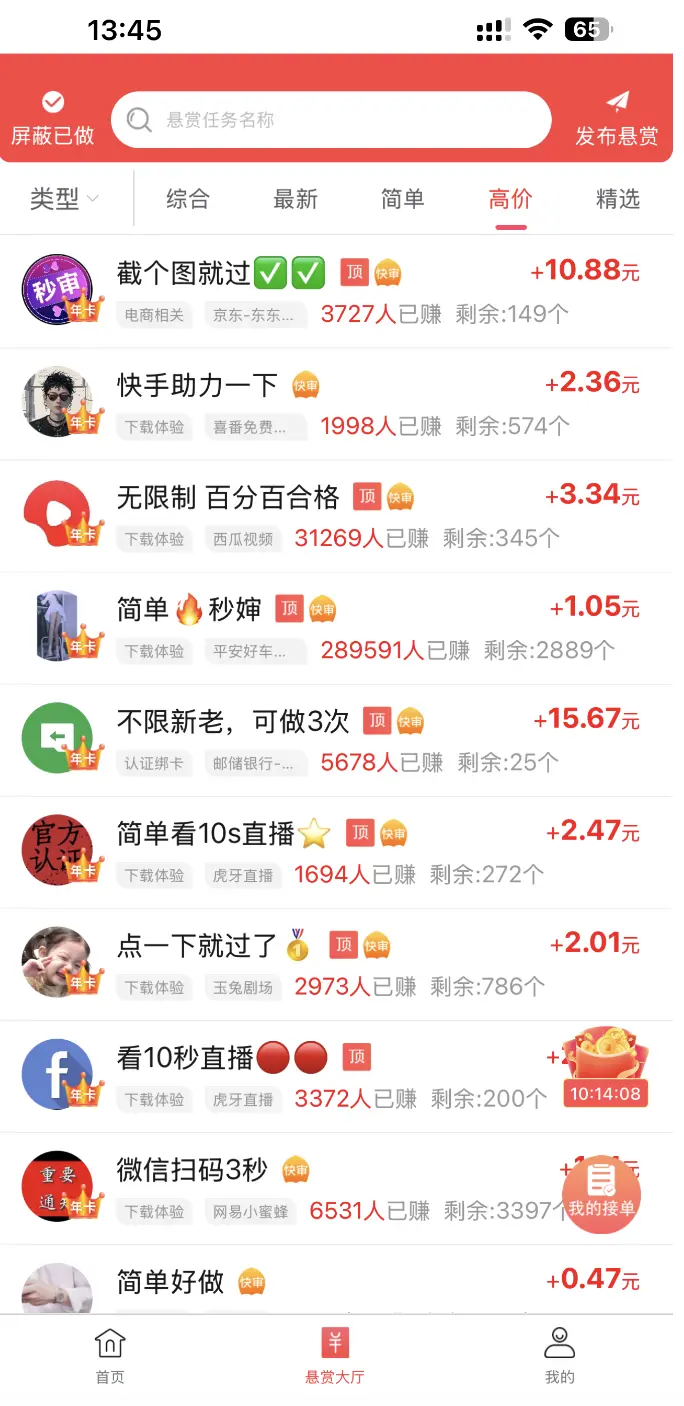684x1406 pixels.
Task: Expand the 类型 dropdown
Action: click(x=65, y=199)
